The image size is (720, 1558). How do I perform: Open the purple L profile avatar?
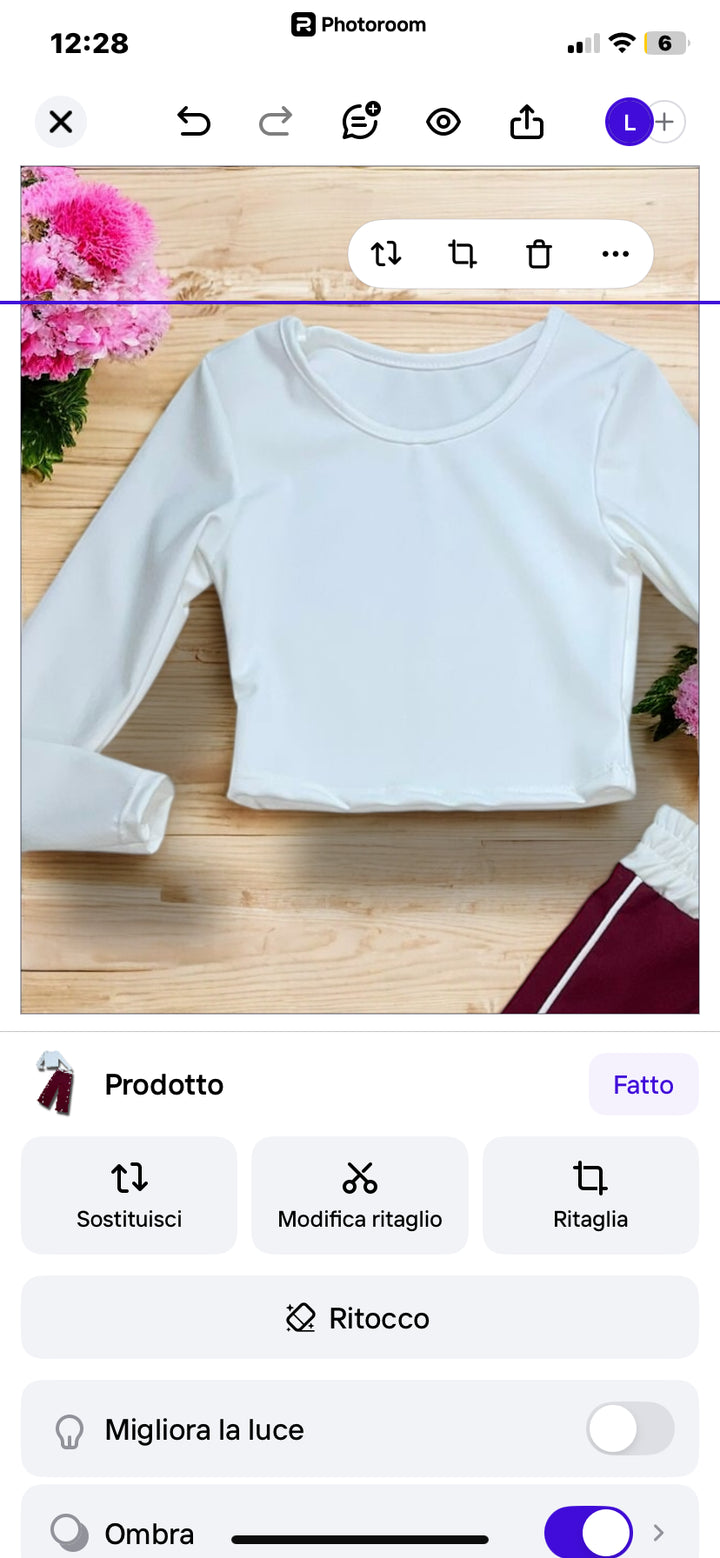(628, 123)
